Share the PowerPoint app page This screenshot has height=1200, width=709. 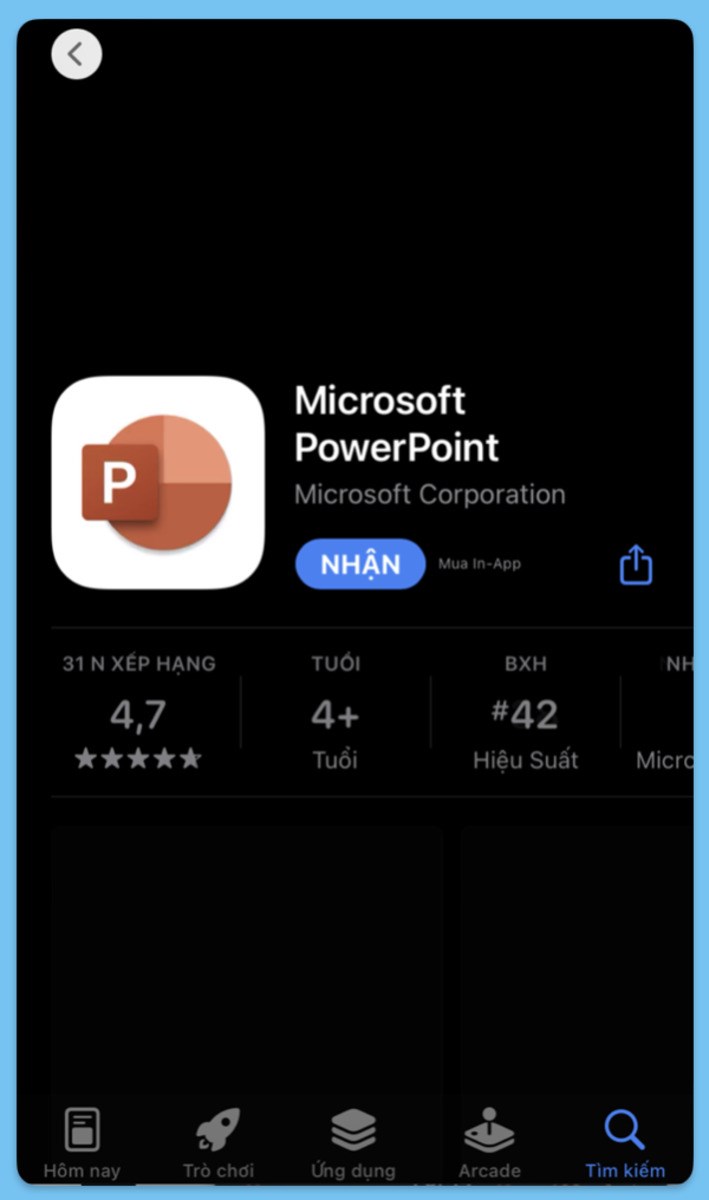pyautogui.click(x=636, y=565)
